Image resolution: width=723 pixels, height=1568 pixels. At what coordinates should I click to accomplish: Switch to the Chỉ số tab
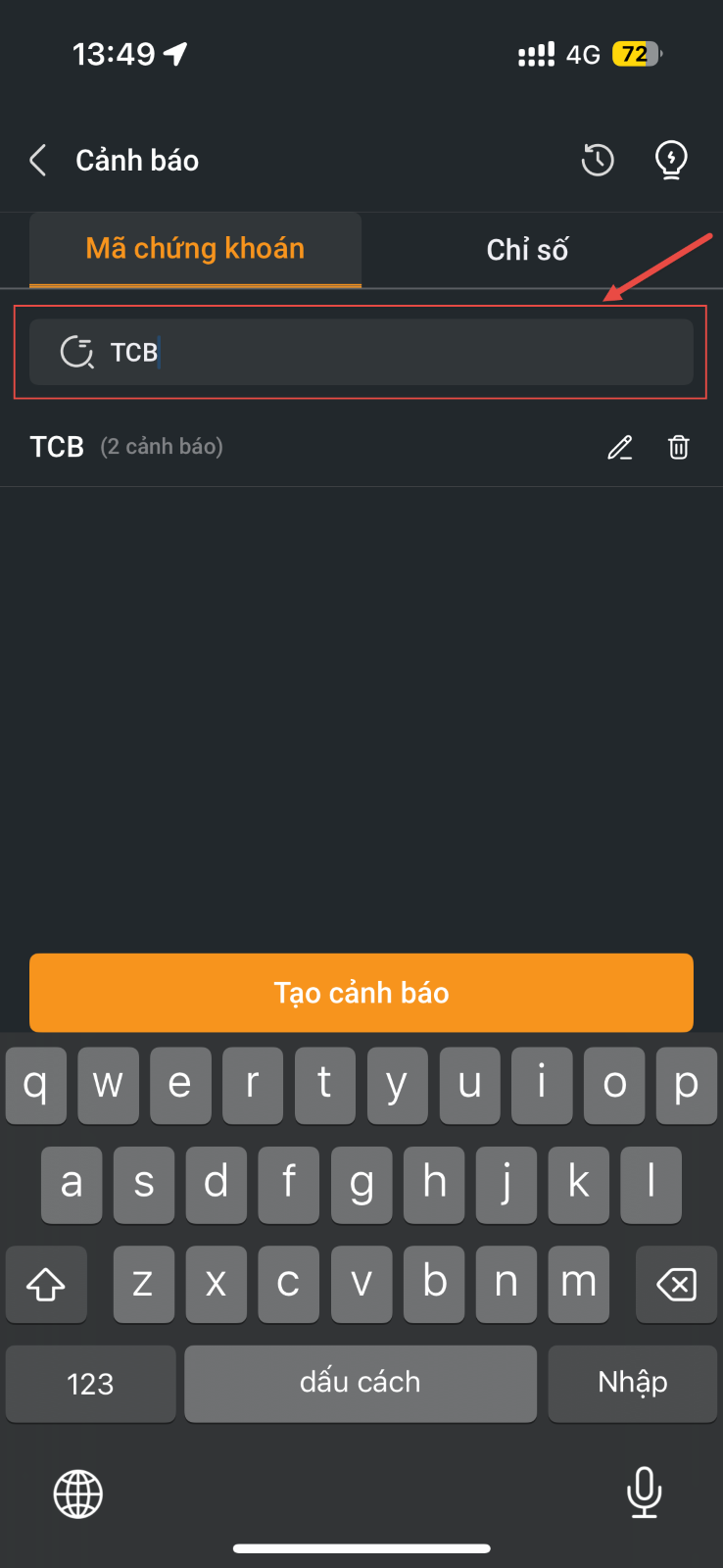[527, 250]
